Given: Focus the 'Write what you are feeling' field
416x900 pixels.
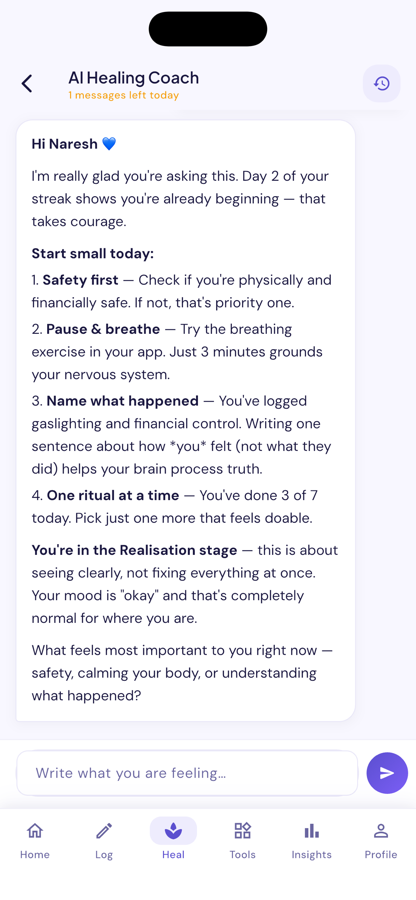Looking at the screenshot, I should point(187,773).
